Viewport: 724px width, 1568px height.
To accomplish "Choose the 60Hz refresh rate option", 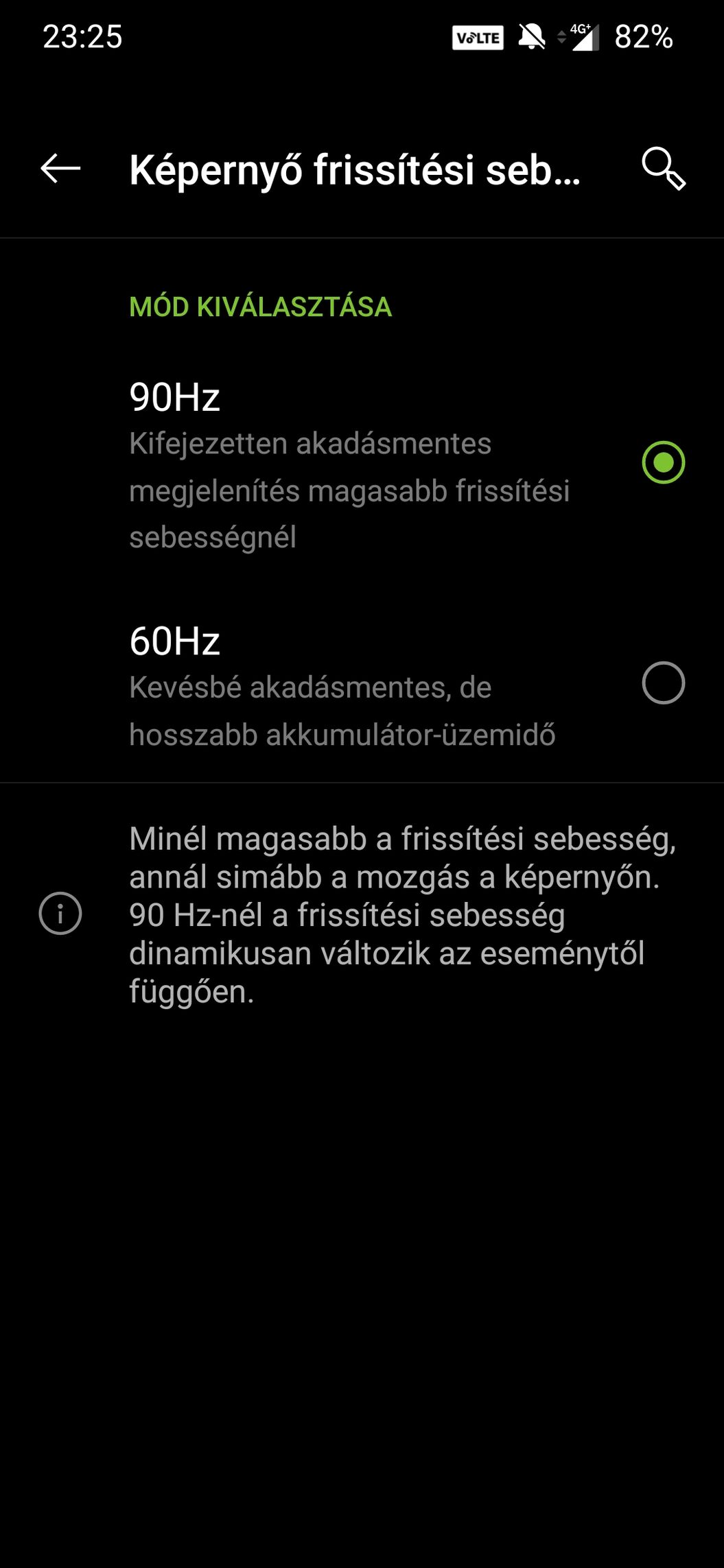I will [362, 683].
